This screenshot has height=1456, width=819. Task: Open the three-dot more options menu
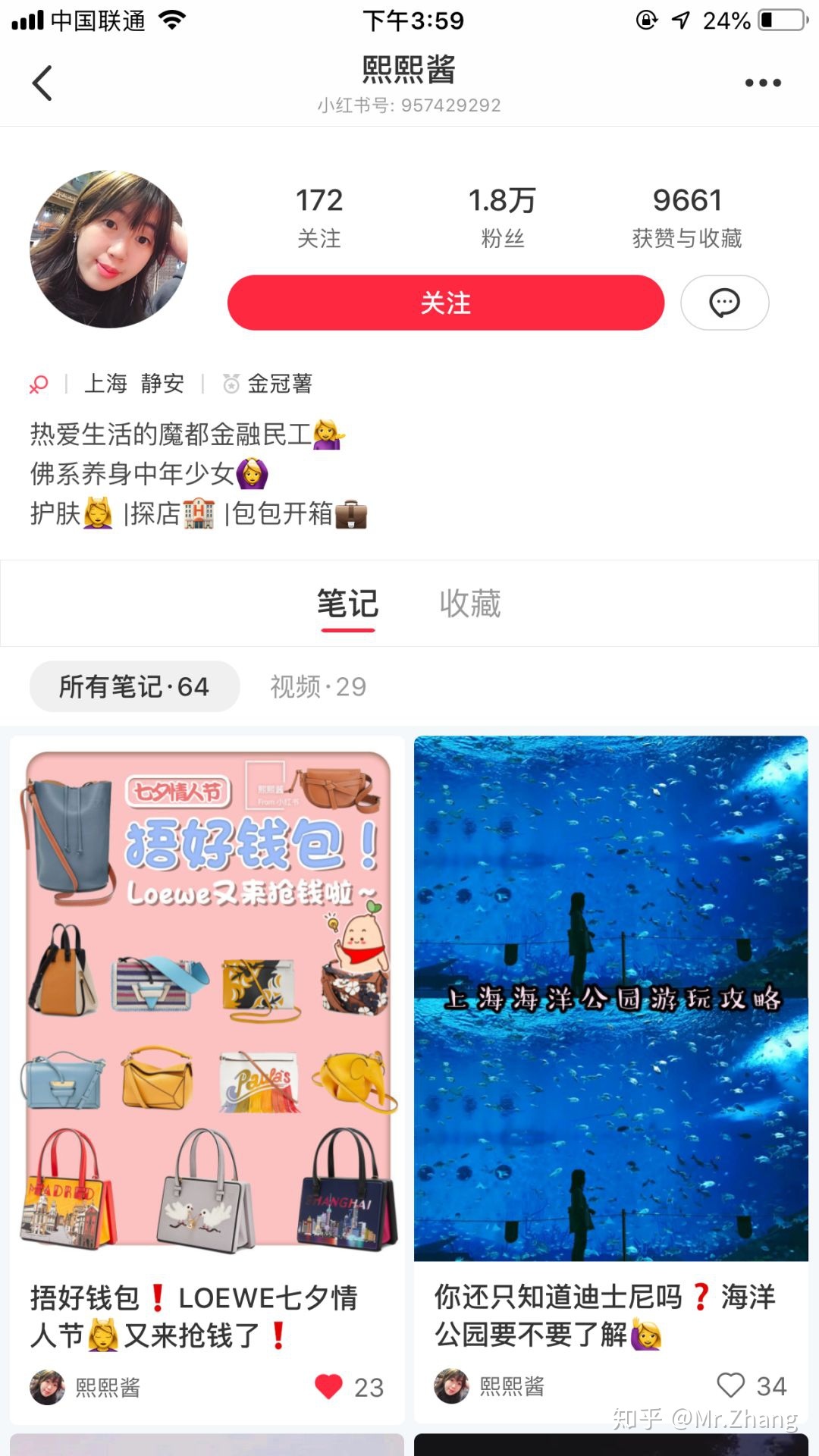tap(763, 83)
